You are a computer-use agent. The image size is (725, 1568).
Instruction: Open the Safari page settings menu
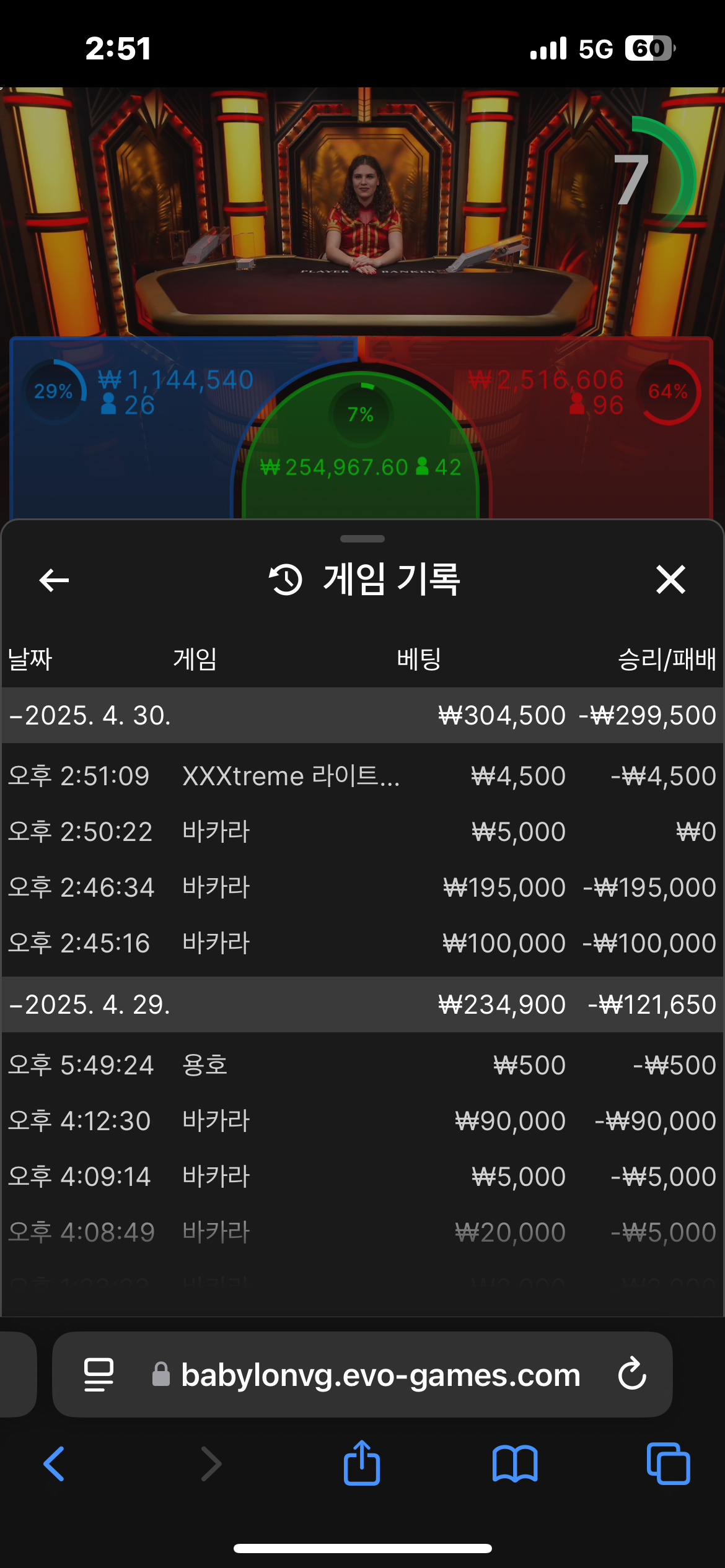pyautogui.click(x=99, y=1375)
